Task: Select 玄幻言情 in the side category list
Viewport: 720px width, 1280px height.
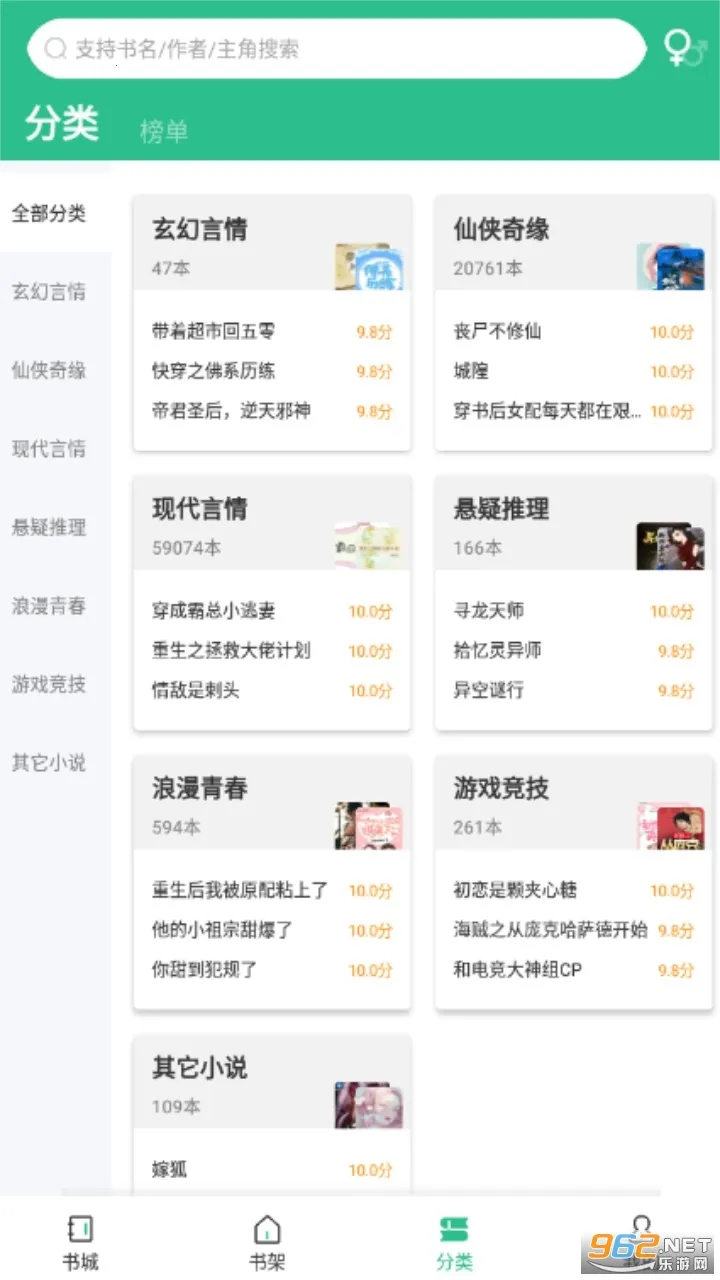Action: point(49,292)
